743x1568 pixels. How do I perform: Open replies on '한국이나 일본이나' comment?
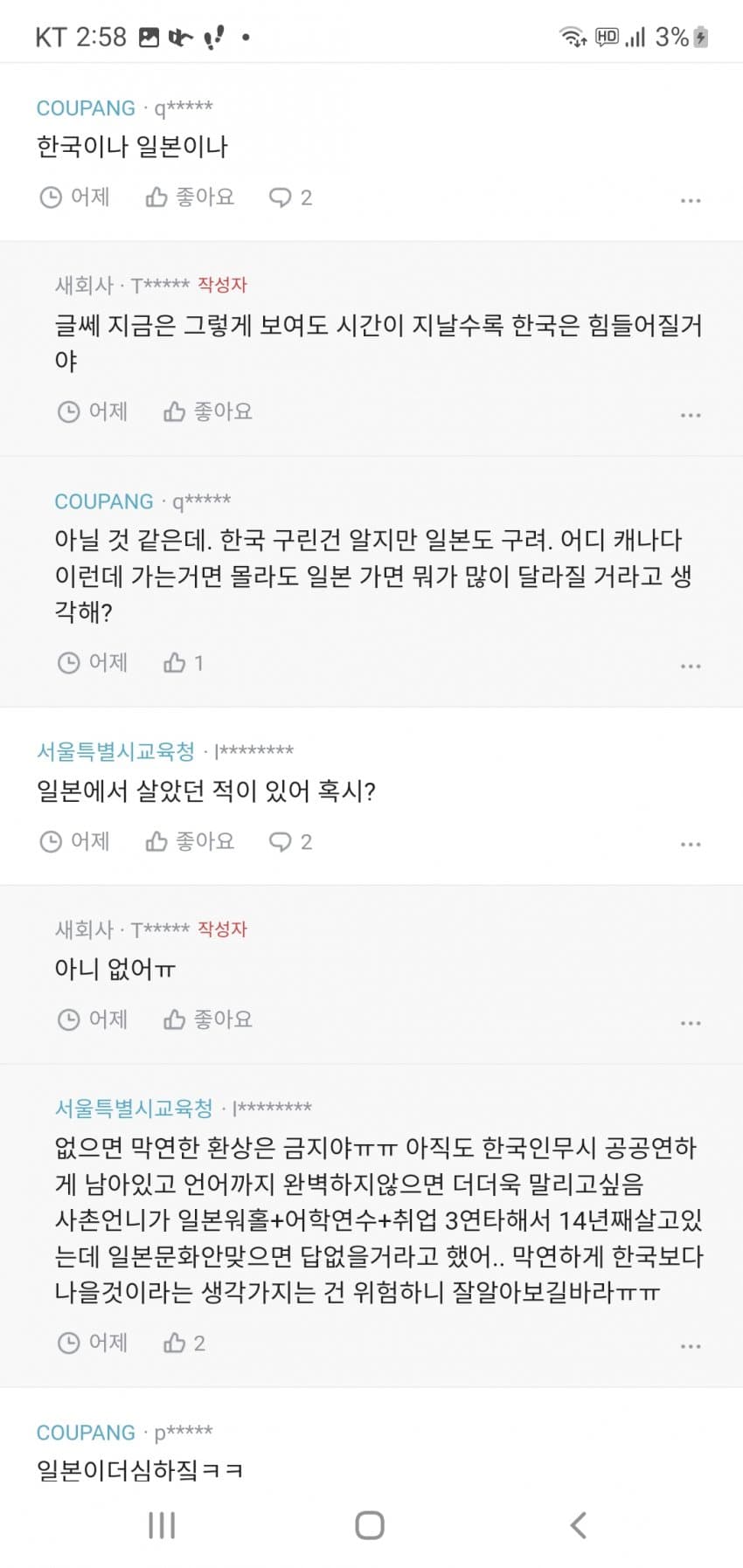[290, 197]
